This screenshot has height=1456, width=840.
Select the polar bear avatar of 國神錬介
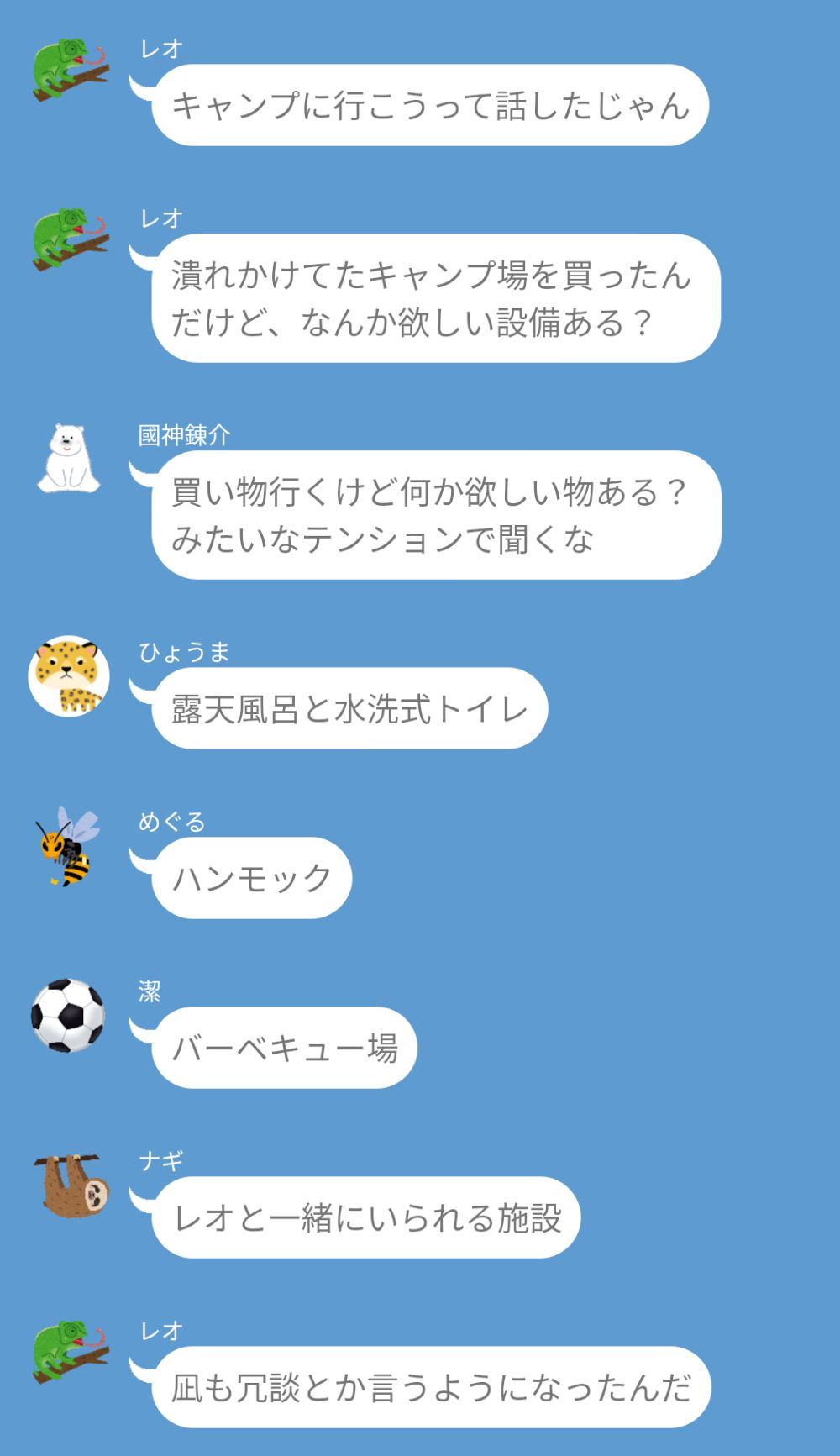[x=67, y=458]
